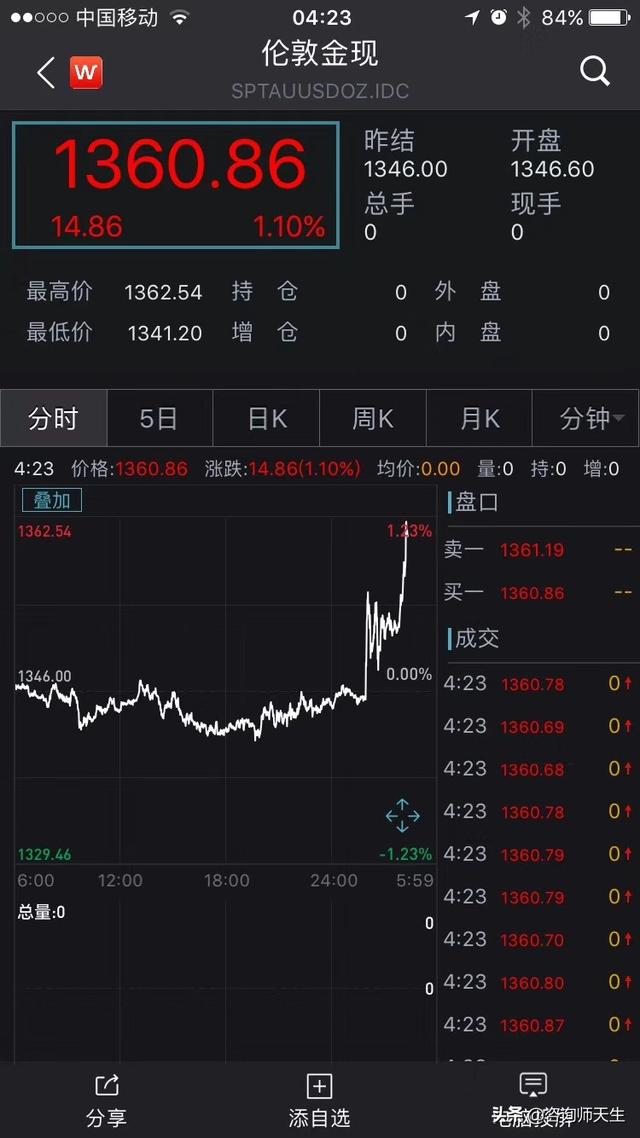This screenshot has height=1138, width=640.
Task: Tap the red W badge icon
Action: coord(86,73)
